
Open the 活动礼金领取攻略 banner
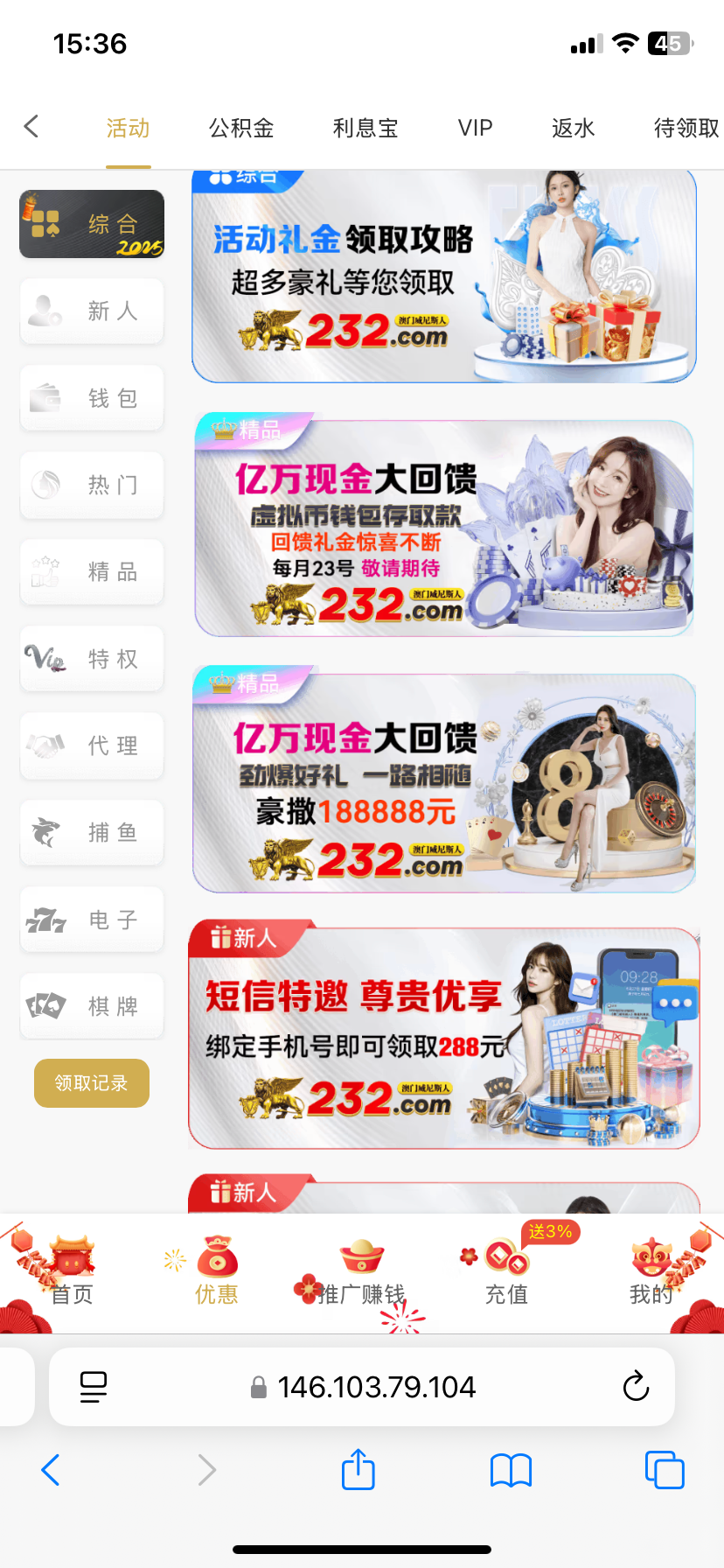443,278
